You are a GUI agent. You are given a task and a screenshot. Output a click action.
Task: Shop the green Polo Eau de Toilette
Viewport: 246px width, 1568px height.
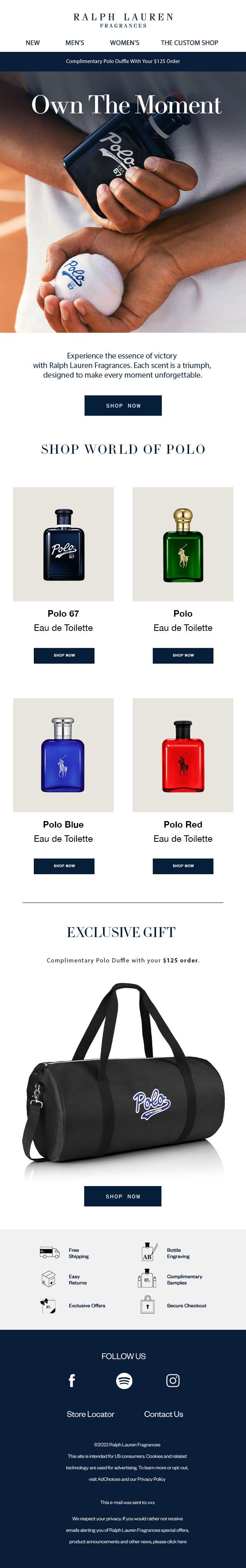tap(183, 655)
